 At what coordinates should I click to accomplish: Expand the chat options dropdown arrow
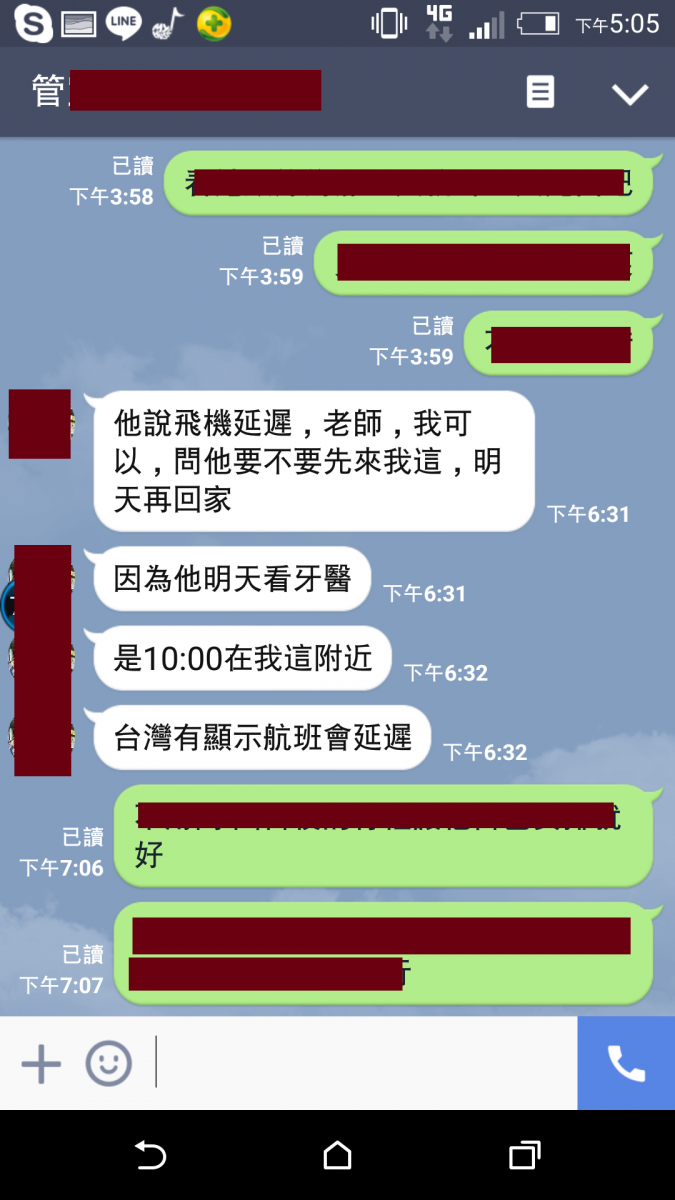pos(630,94)
